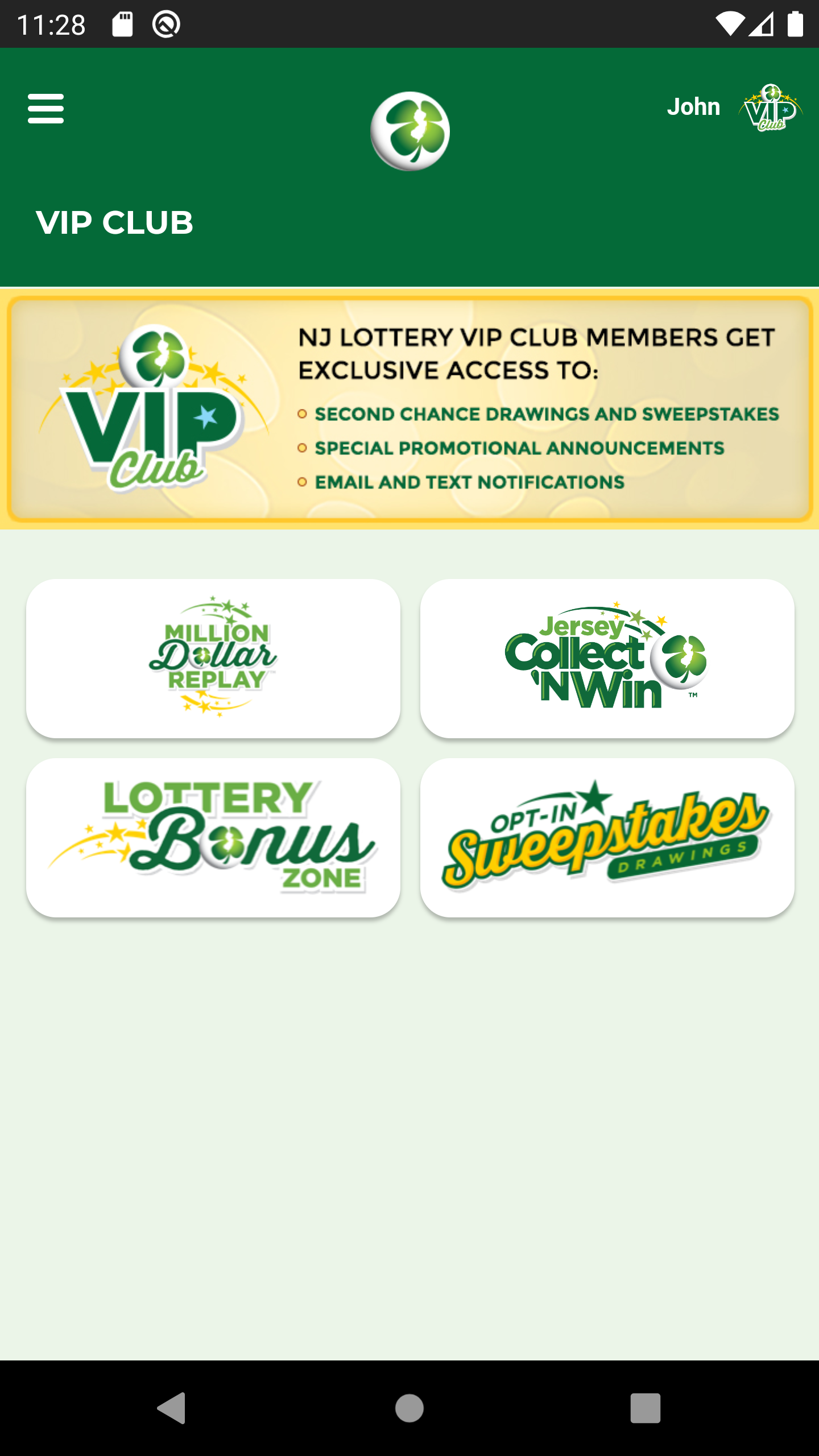Open the hamburger navigation menu
This screenshot has height=1456, width=819.
click(45, 109)
